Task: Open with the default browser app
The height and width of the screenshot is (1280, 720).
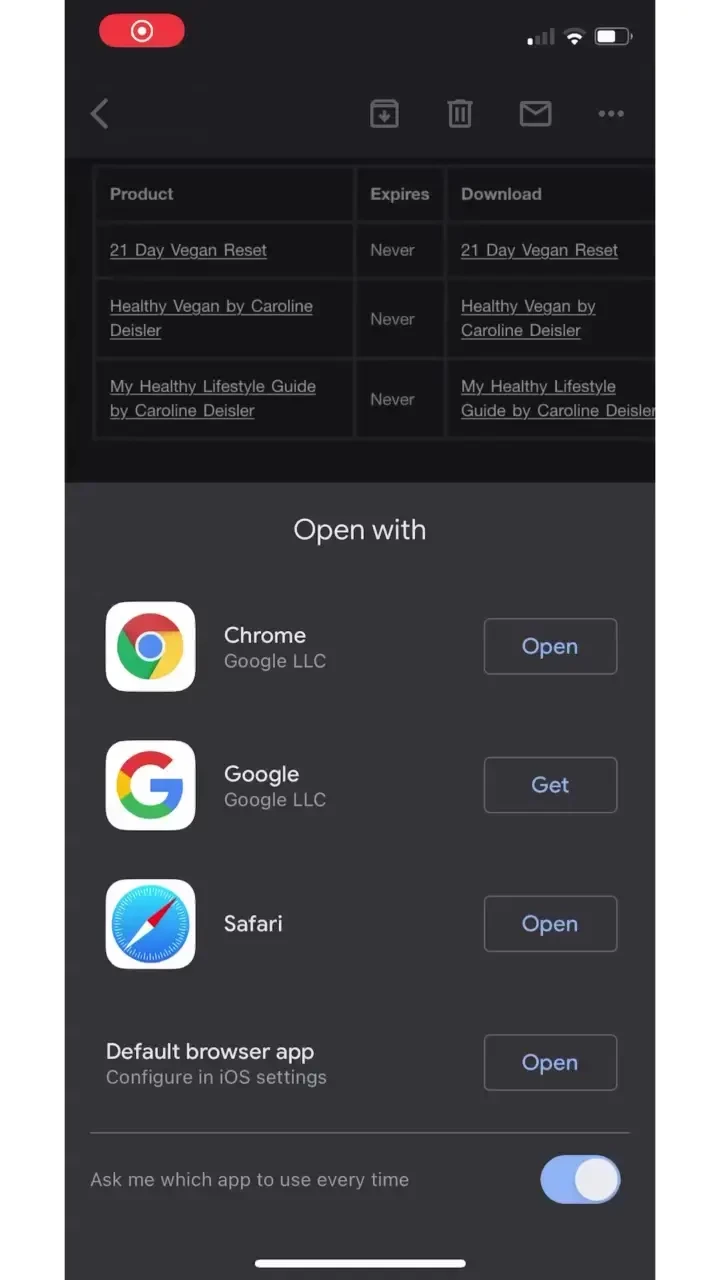Action: coord(550,1062)
